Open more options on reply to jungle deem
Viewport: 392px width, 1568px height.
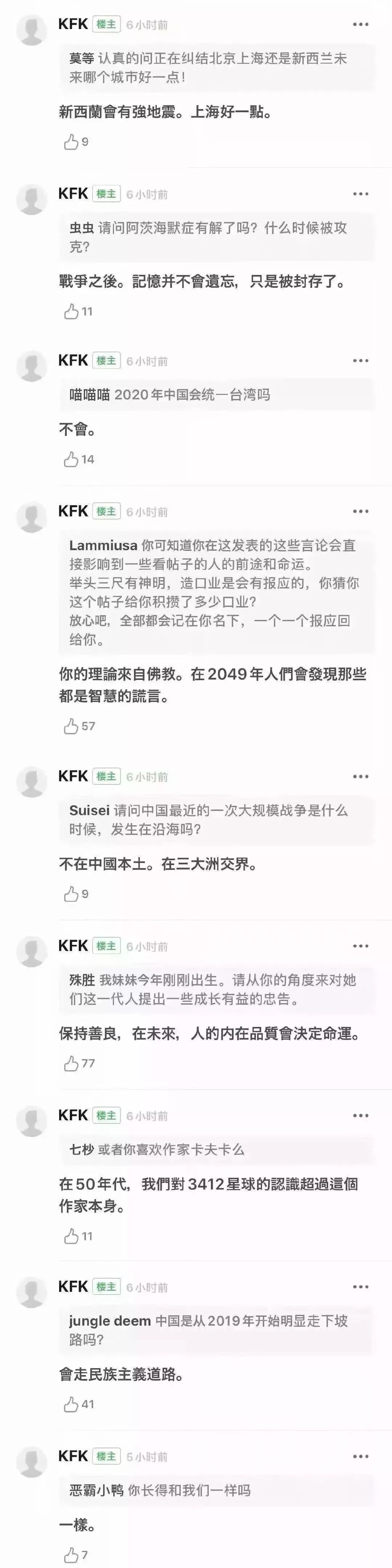click(x=360, y=1287)
